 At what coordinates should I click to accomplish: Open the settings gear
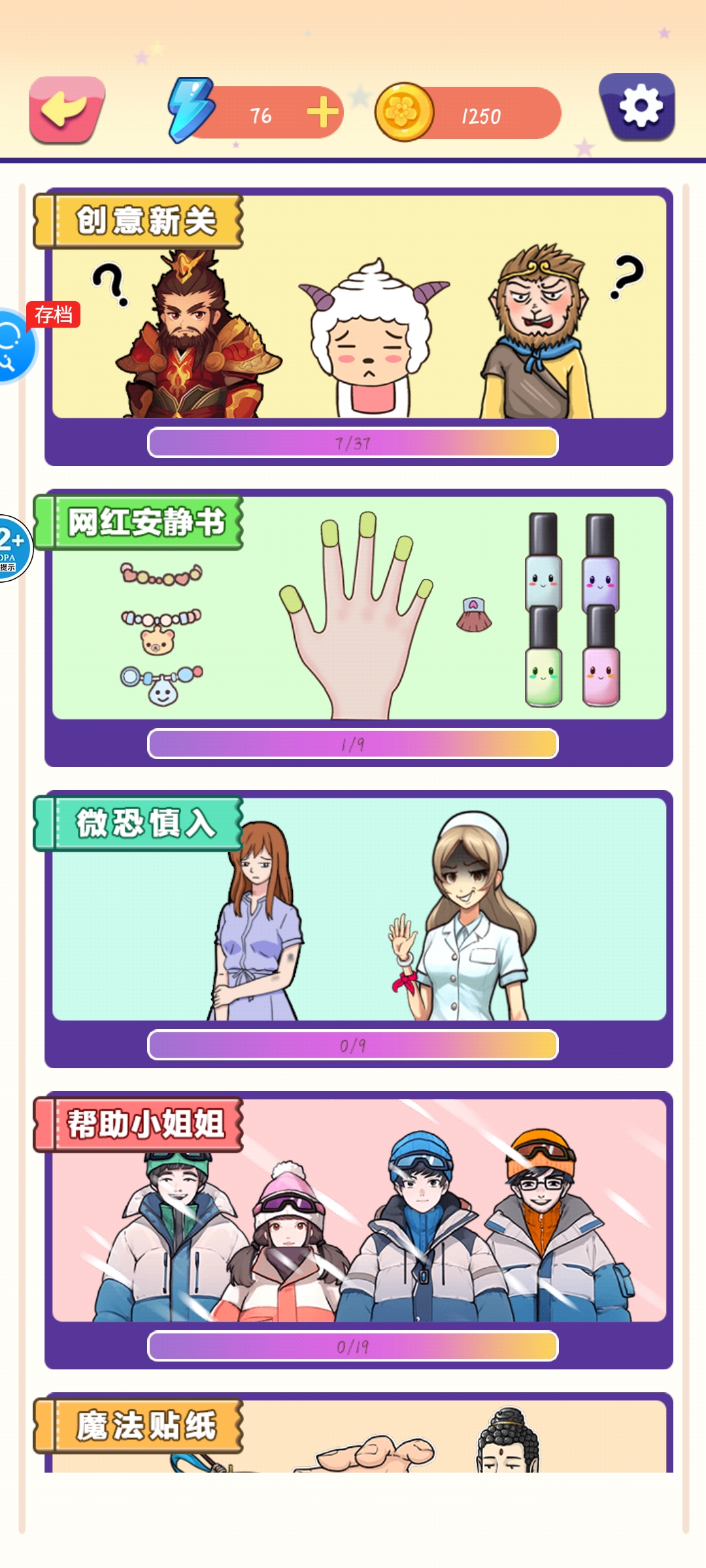[x=638, y=106]
